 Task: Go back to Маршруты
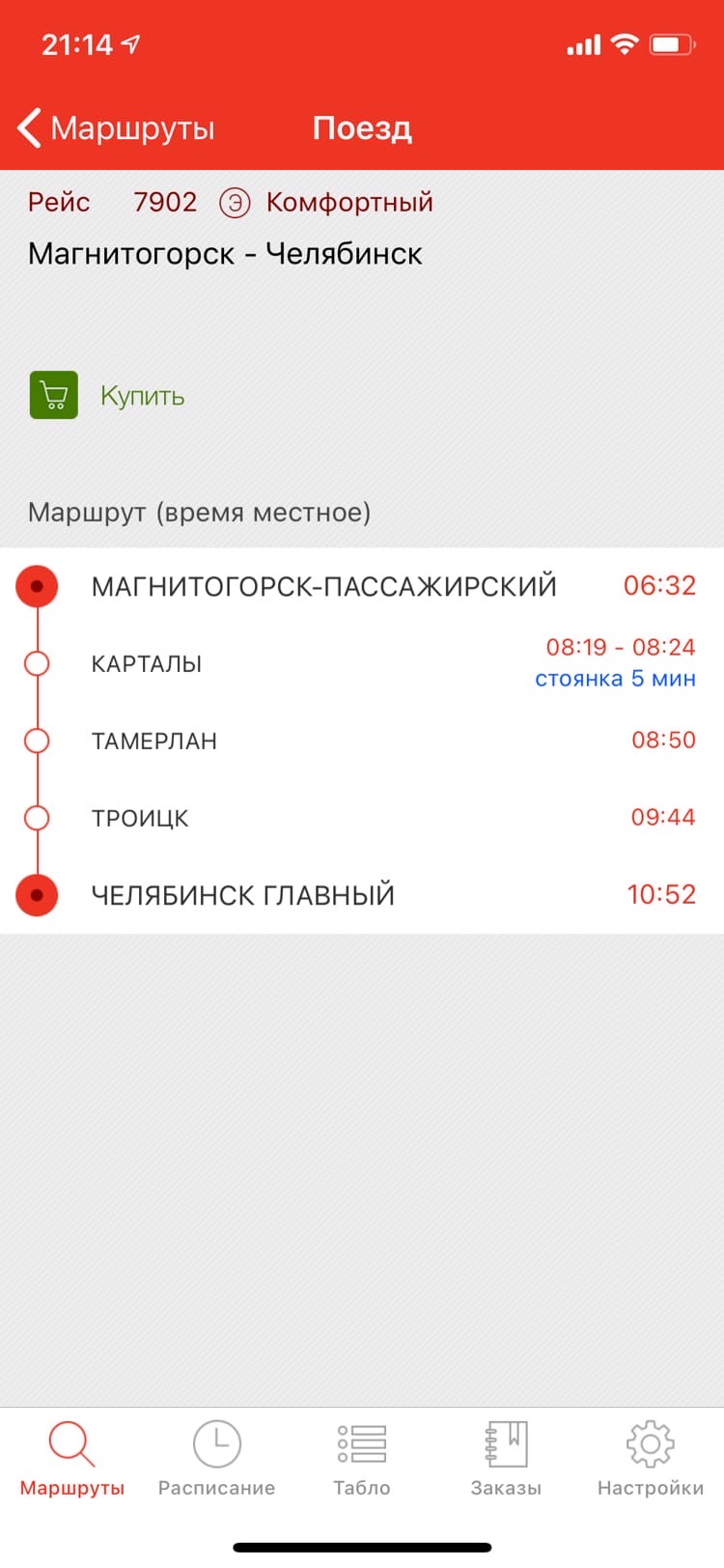117,127
